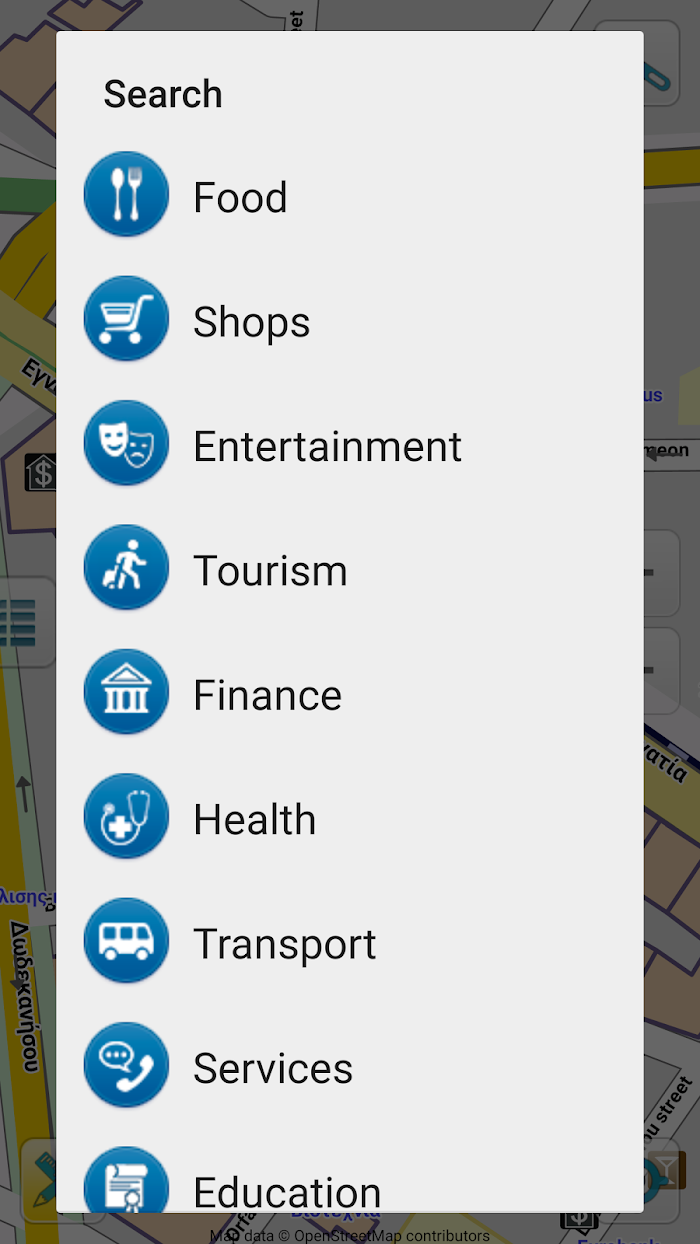Select Health in the search dialog

349,819
